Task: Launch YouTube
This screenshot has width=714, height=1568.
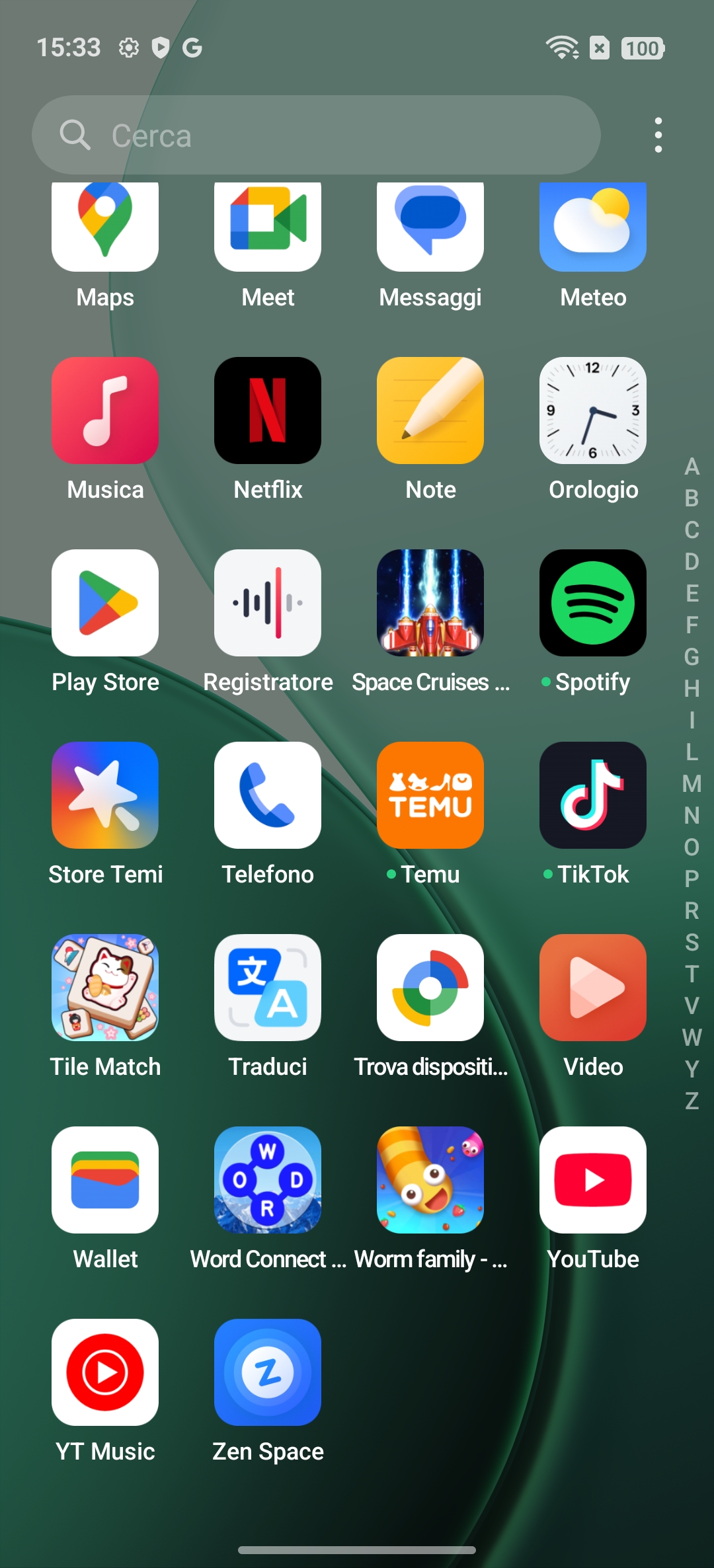Action: pos(593,1180)
